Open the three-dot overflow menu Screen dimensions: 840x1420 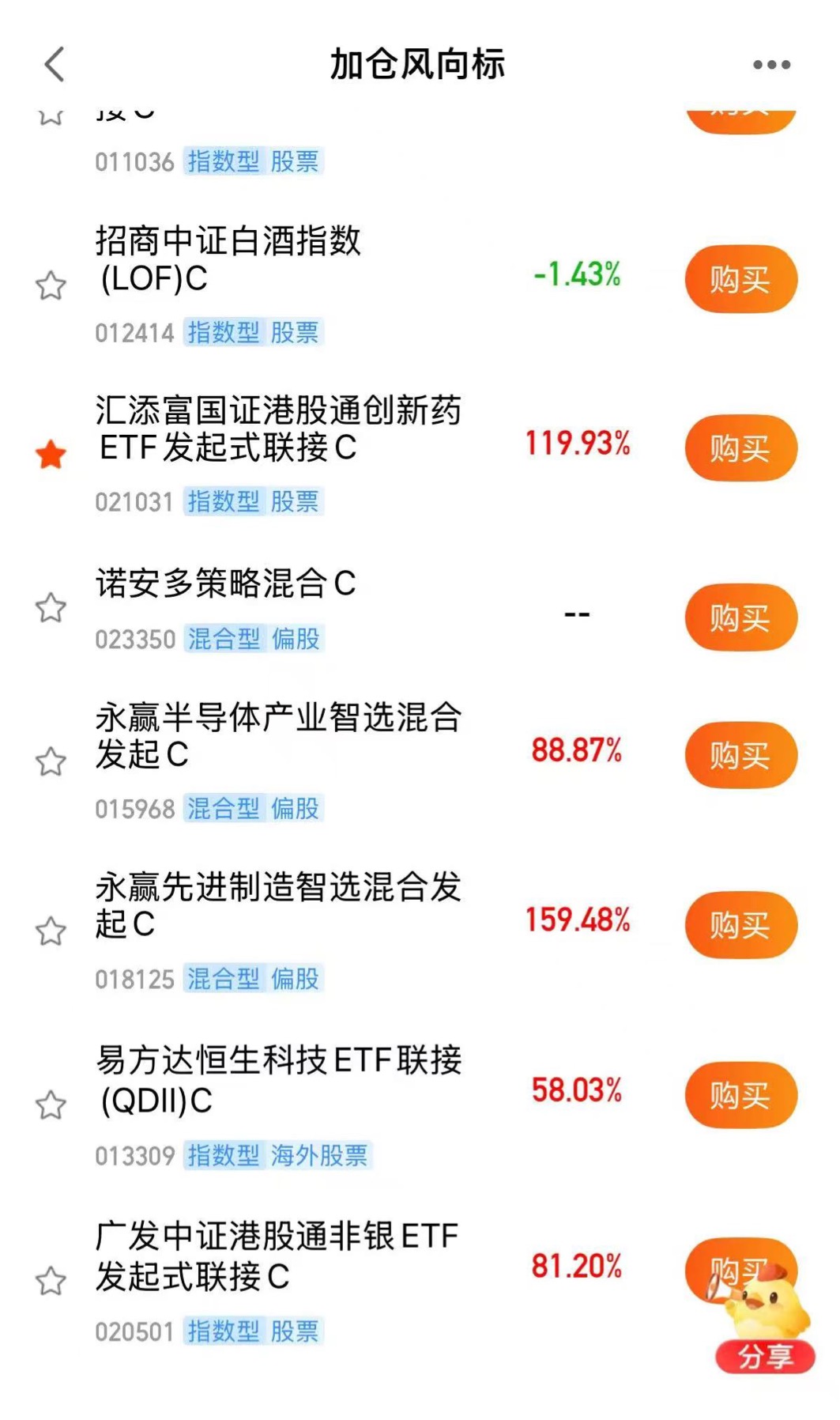(x=771, y=65)
